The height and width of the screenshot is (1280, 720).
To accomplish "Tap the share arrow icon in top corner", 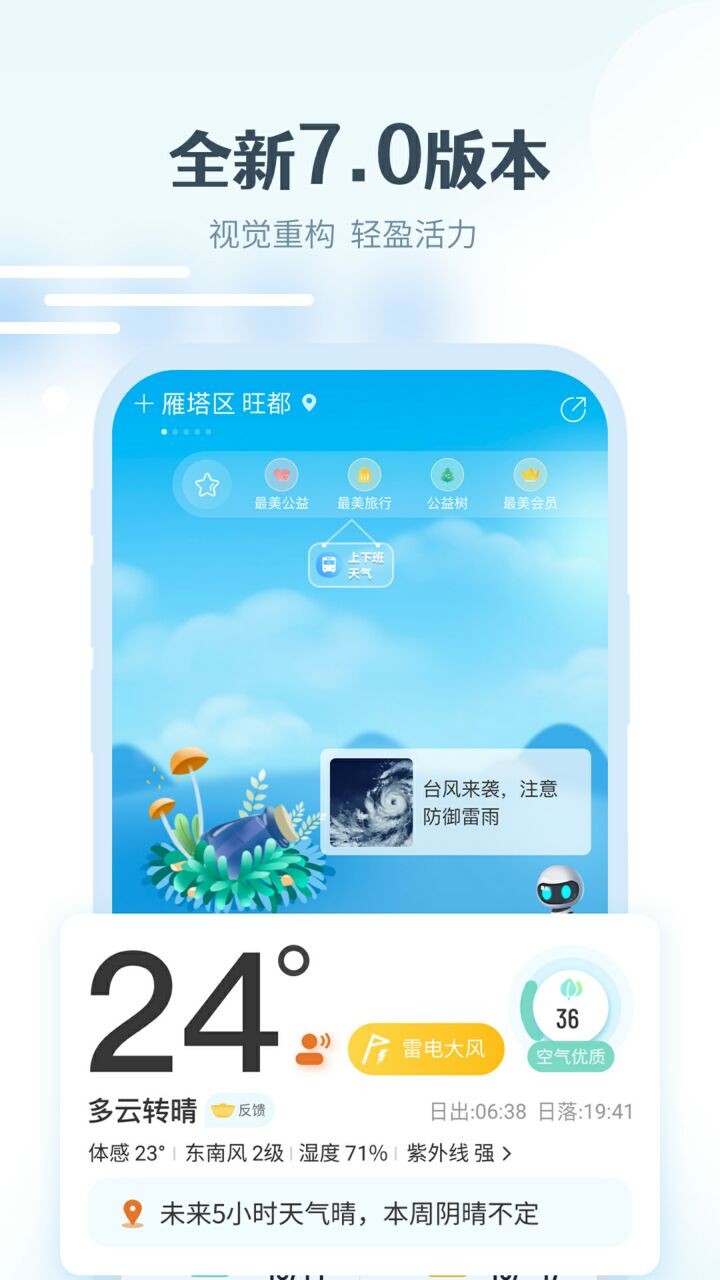I will (x=573, y=410).
